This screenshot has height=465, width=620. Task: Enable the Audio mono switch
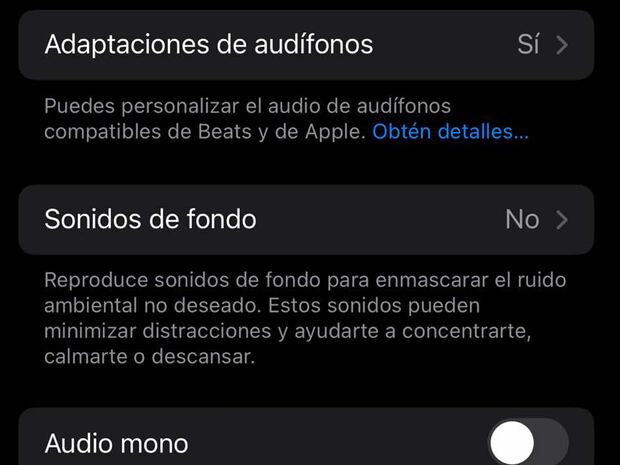[x=528, y=441]
